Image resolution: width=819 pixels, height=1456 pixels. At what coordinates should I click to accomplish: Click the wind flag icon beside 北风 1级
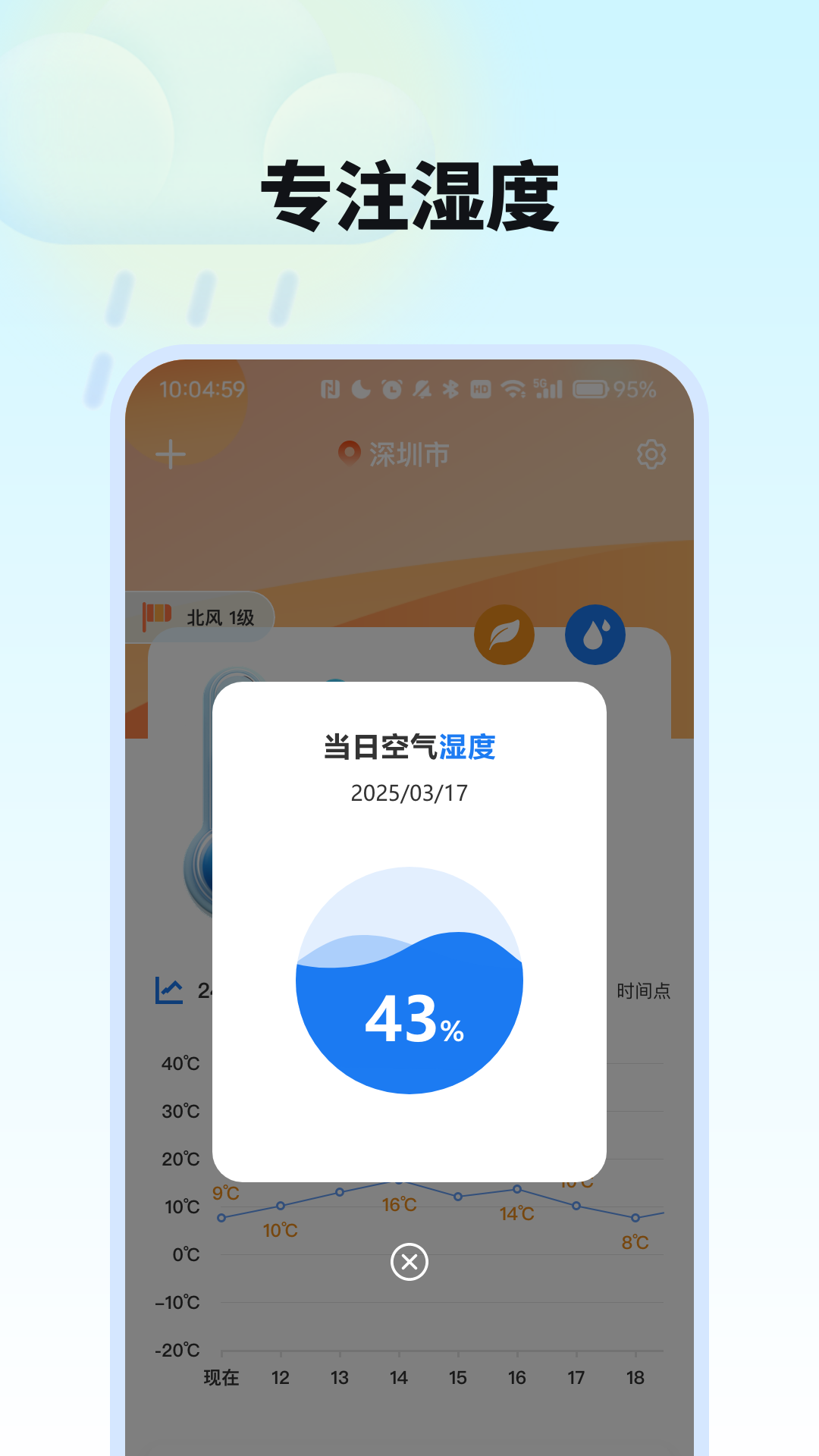(x=157, y=614)
